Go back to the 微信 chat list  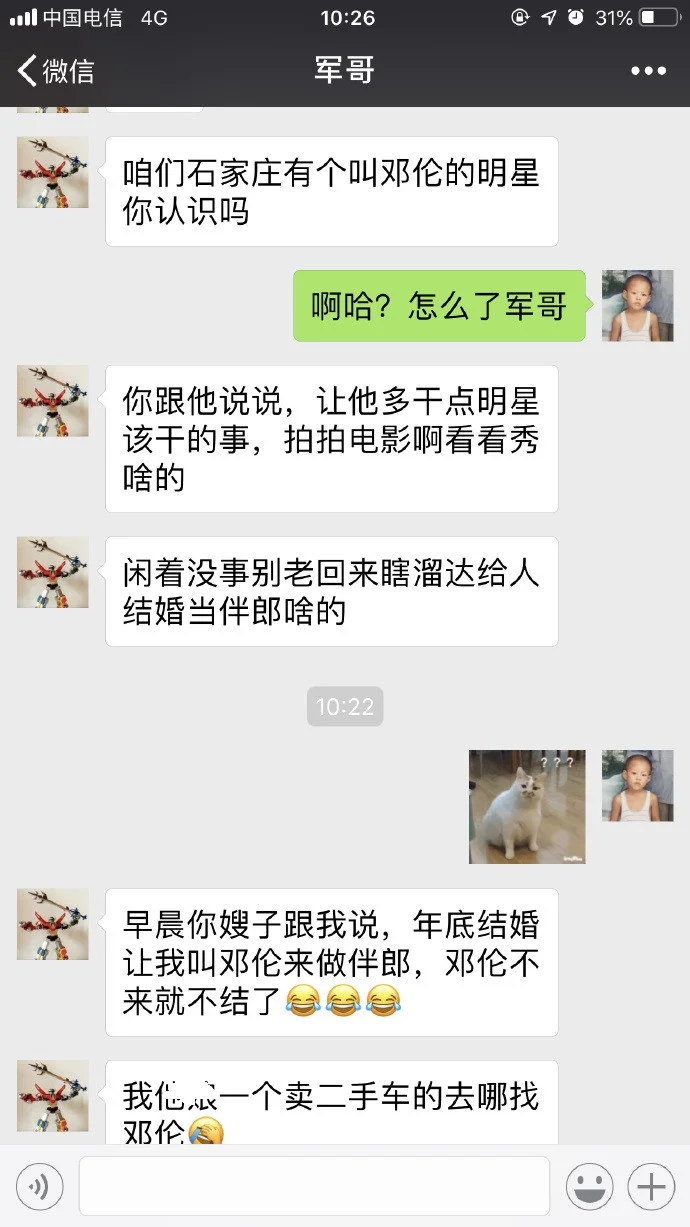point(56,71)
